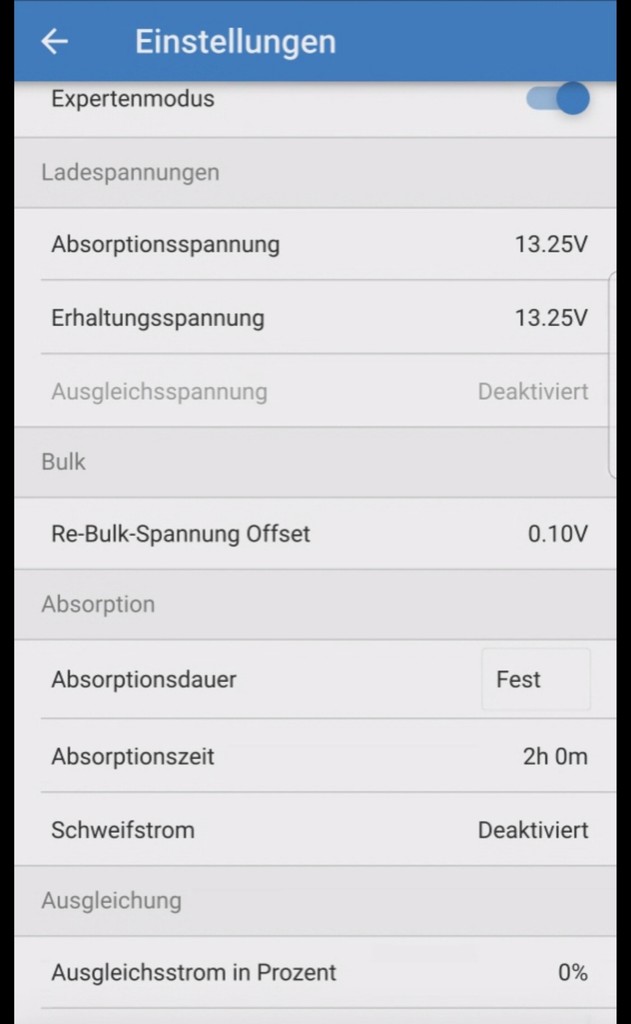Open the Absorptionsspannung setting

[x=315, y=244]
